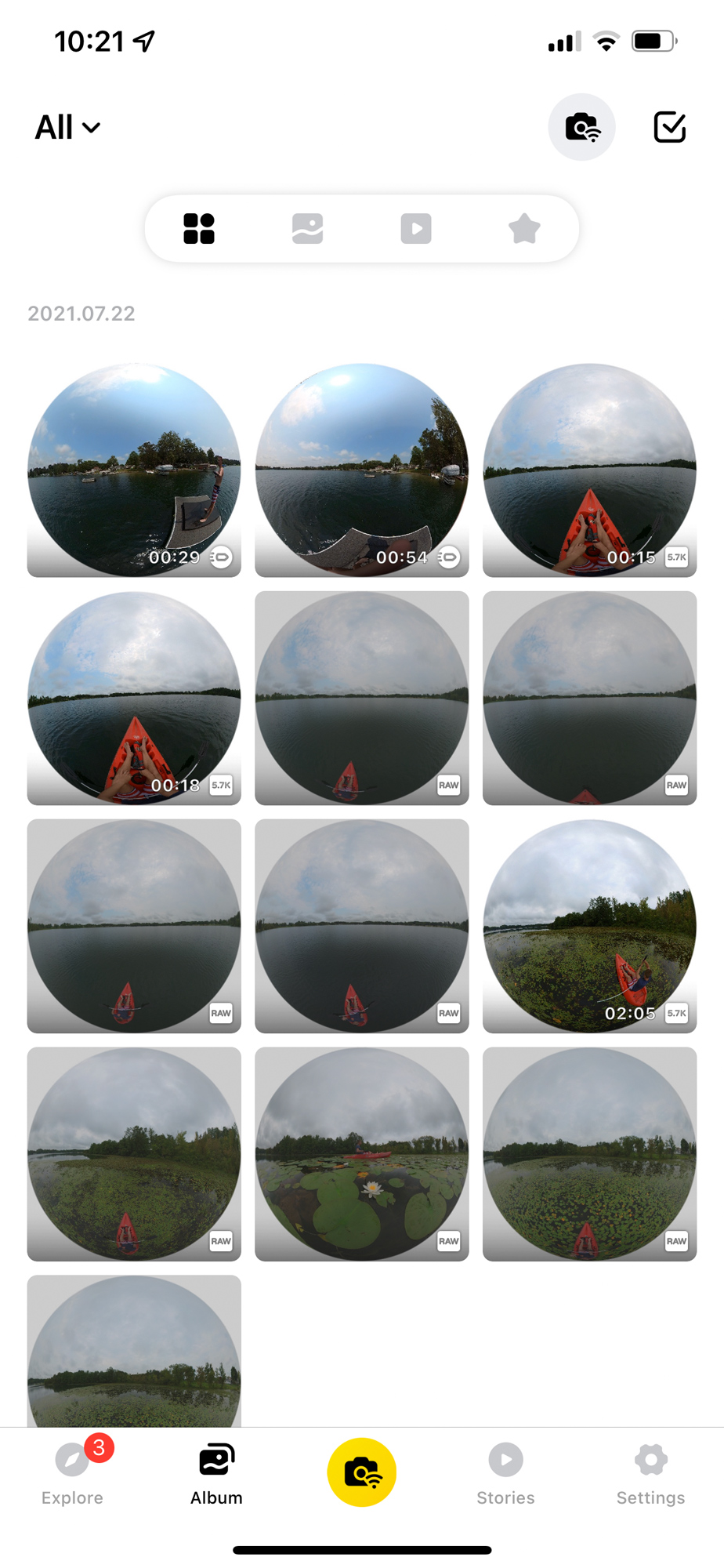Open the 00:54 video clip
The height and width of the screenshot is (1568, 724).
(x=362, y=470)
